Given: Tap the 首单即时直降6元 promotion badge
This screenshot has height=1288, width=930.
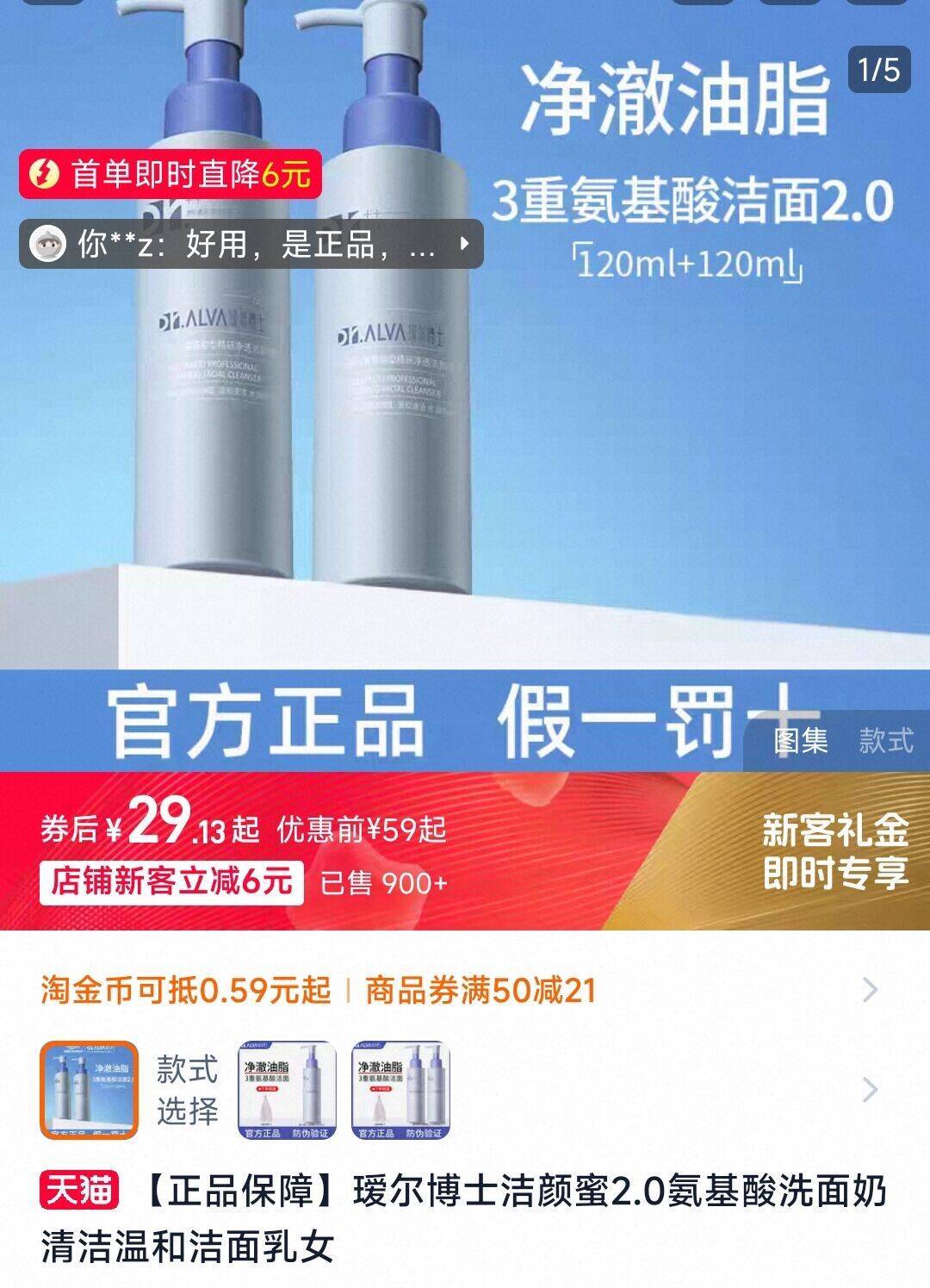Looking at the screenshot, I should point(170,174).
